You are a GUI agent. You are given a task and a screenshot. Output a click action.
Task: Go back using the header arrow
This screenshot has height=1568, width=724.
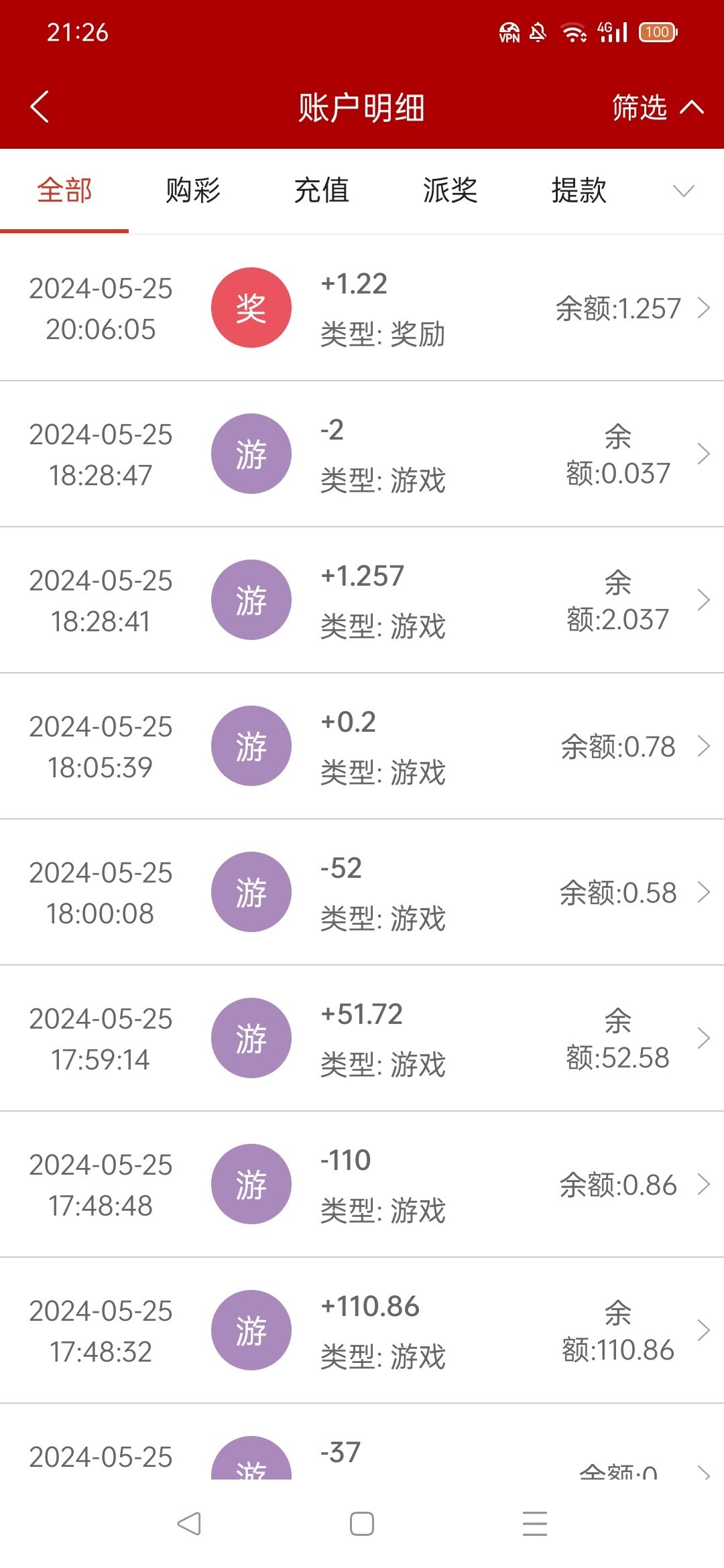40,107
